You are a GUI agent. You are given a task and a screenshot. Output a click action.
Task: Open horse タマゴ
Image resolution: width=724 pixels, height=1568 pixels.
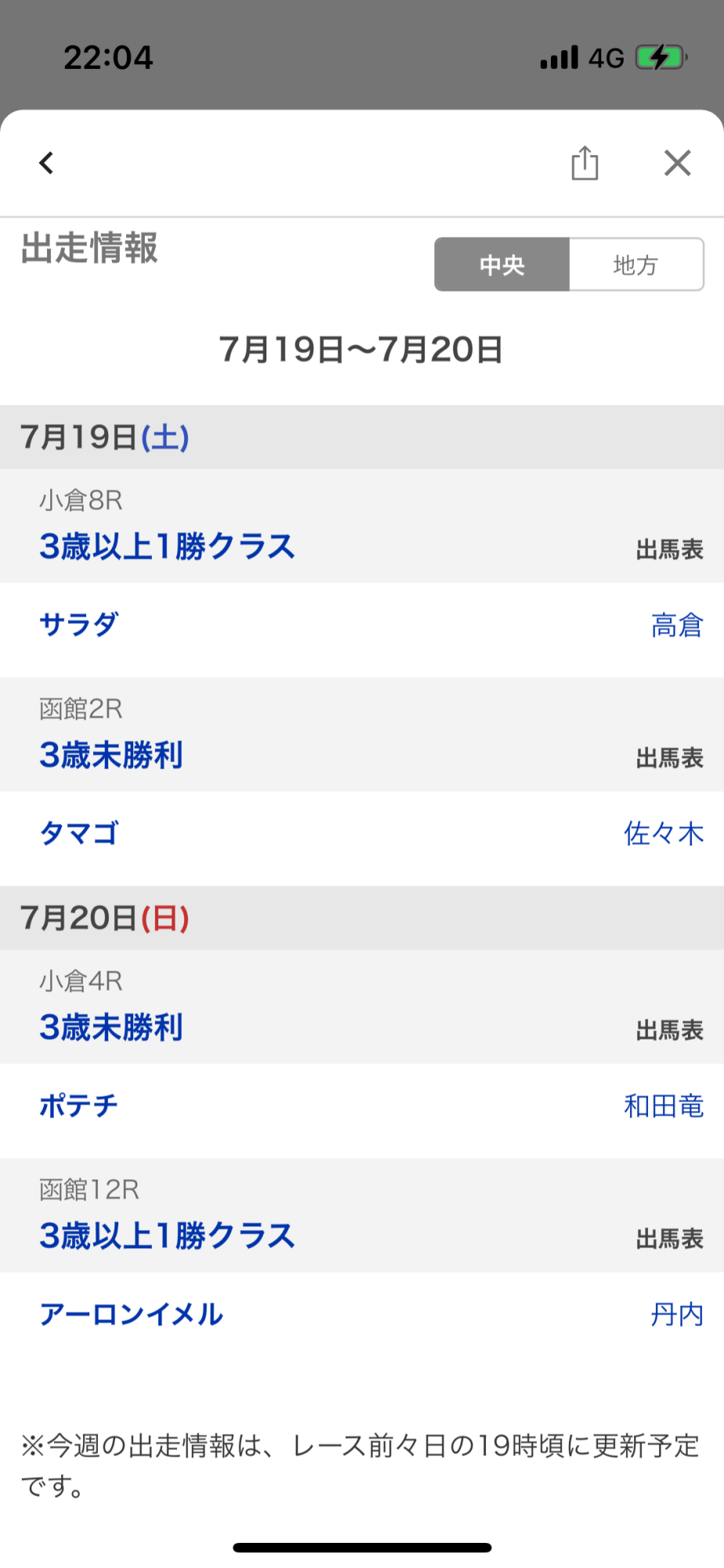pyautogui.click(x=79, y=833)
